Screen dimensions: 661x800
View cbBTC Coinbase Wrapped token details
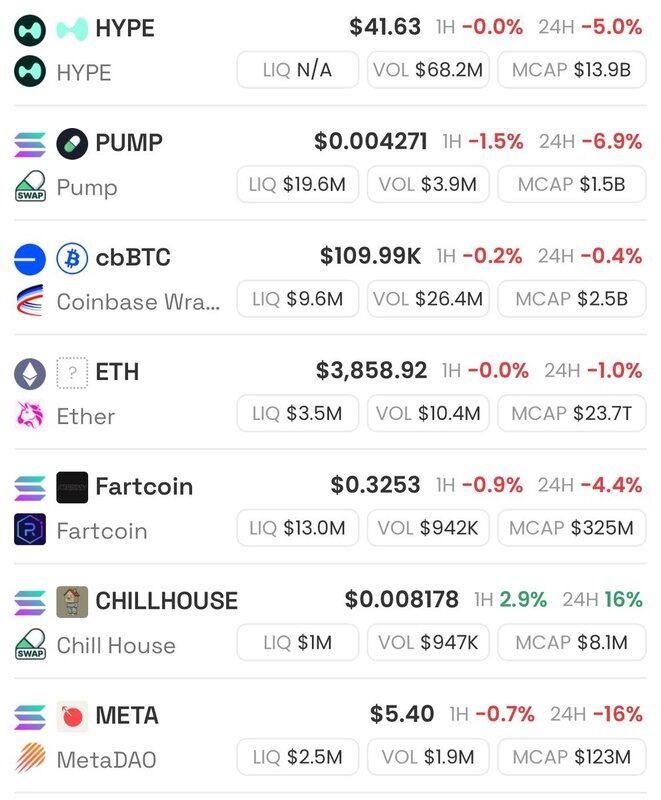[132, 258]
